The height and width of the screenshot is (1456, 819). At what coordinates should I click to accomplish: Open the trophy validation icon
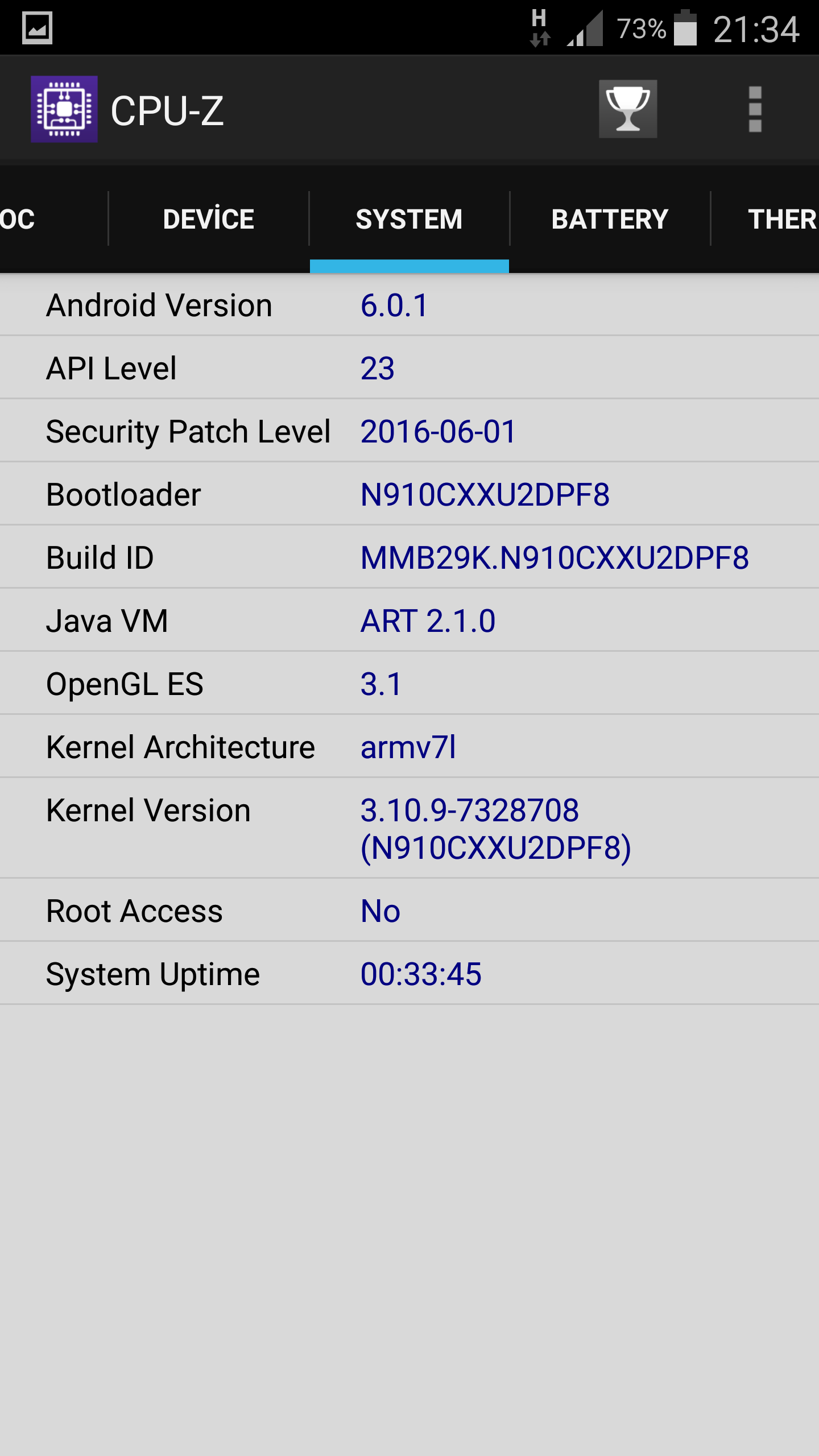click(x=627, y=109)
